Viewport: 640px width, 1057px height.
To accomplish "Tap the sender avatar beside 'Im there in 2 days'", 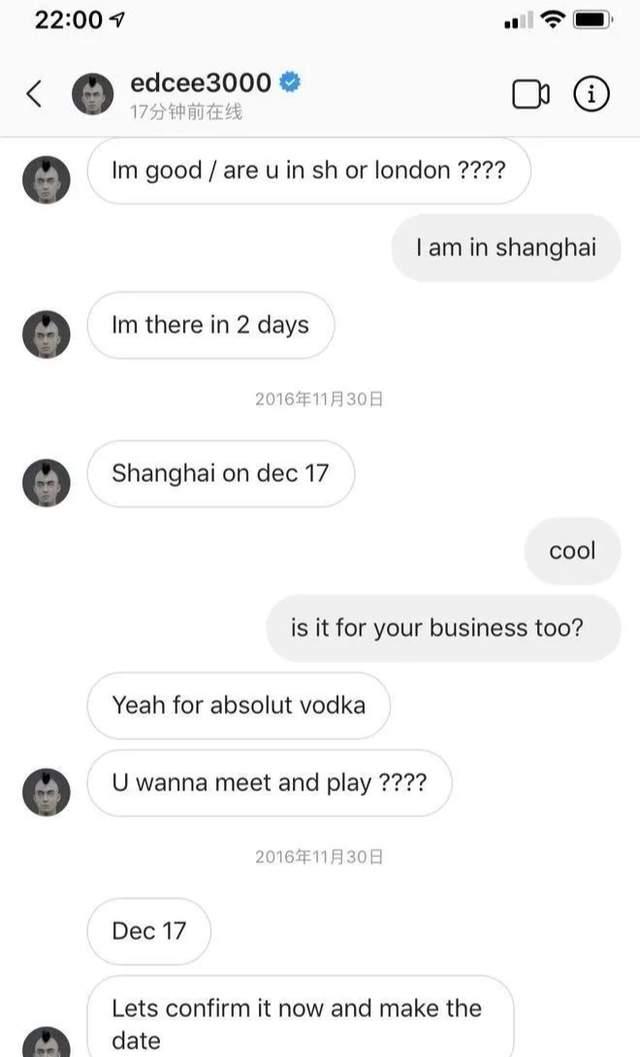I will pos(46,334).
